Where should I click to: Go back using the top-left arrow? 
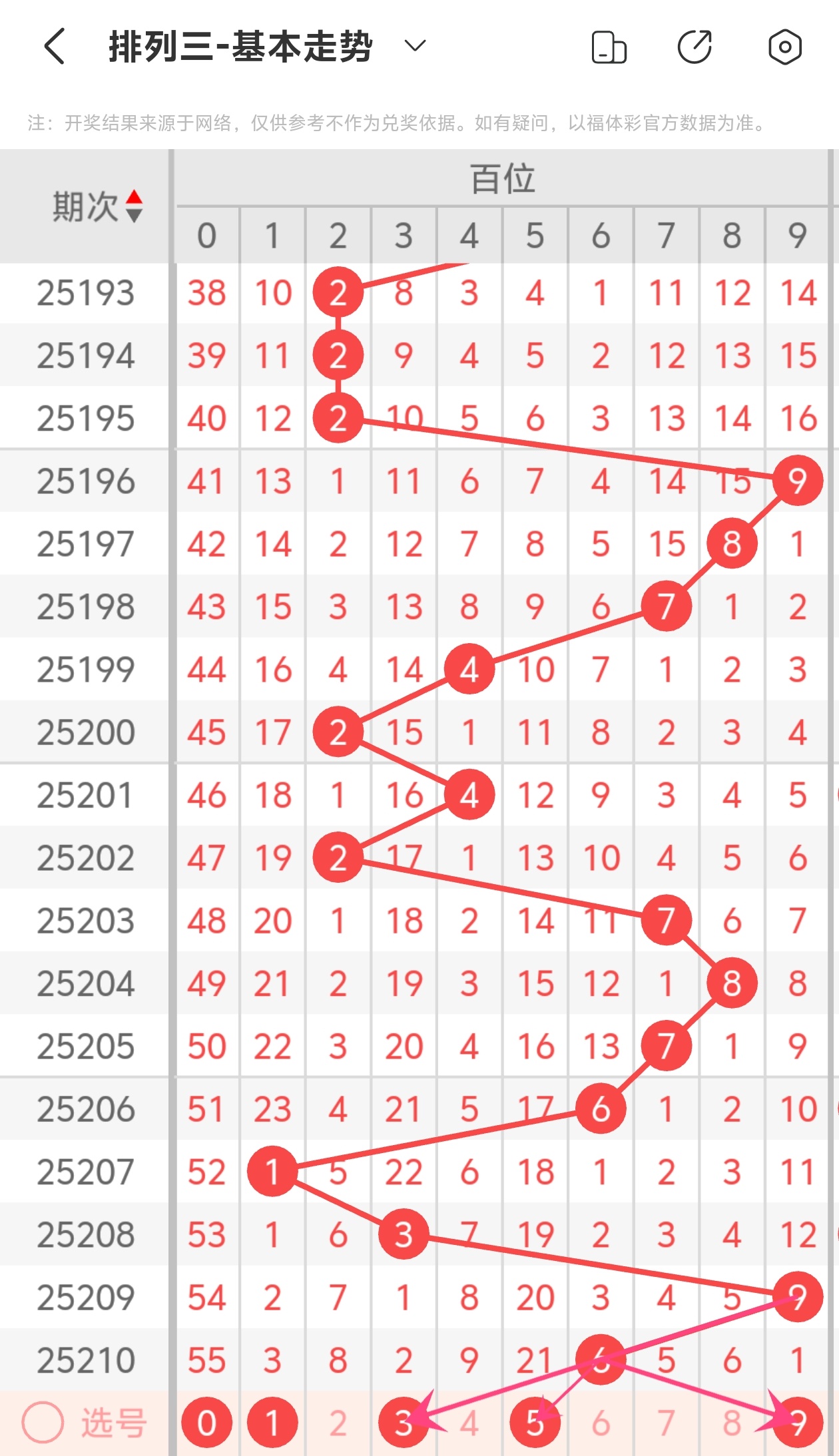(55, 47)
